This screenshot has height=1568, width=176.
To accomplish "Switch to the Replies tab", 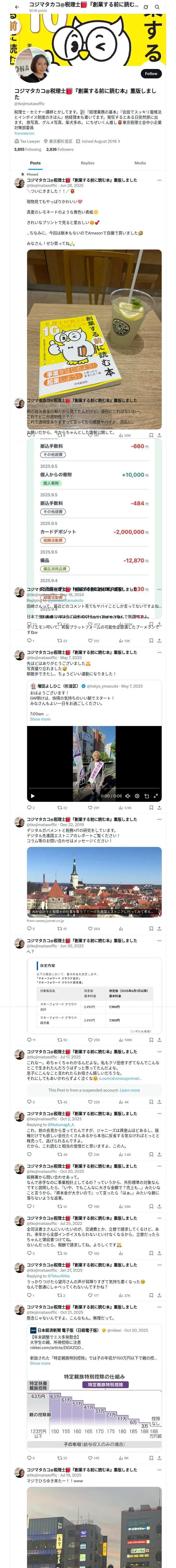I will (87, 163).
